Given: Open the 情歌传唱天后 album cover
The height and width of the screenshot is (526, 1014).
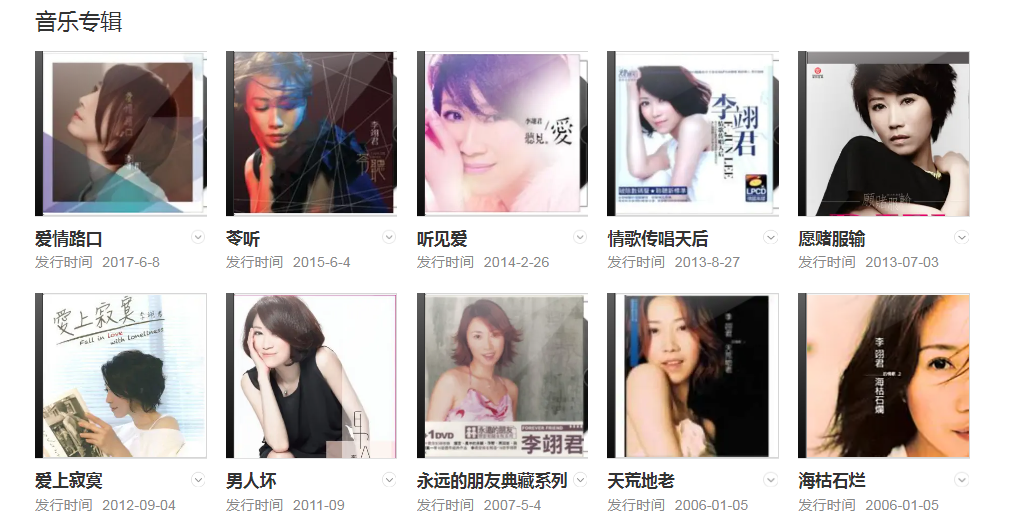Looking at the screenshot, I should pos(692,134).
